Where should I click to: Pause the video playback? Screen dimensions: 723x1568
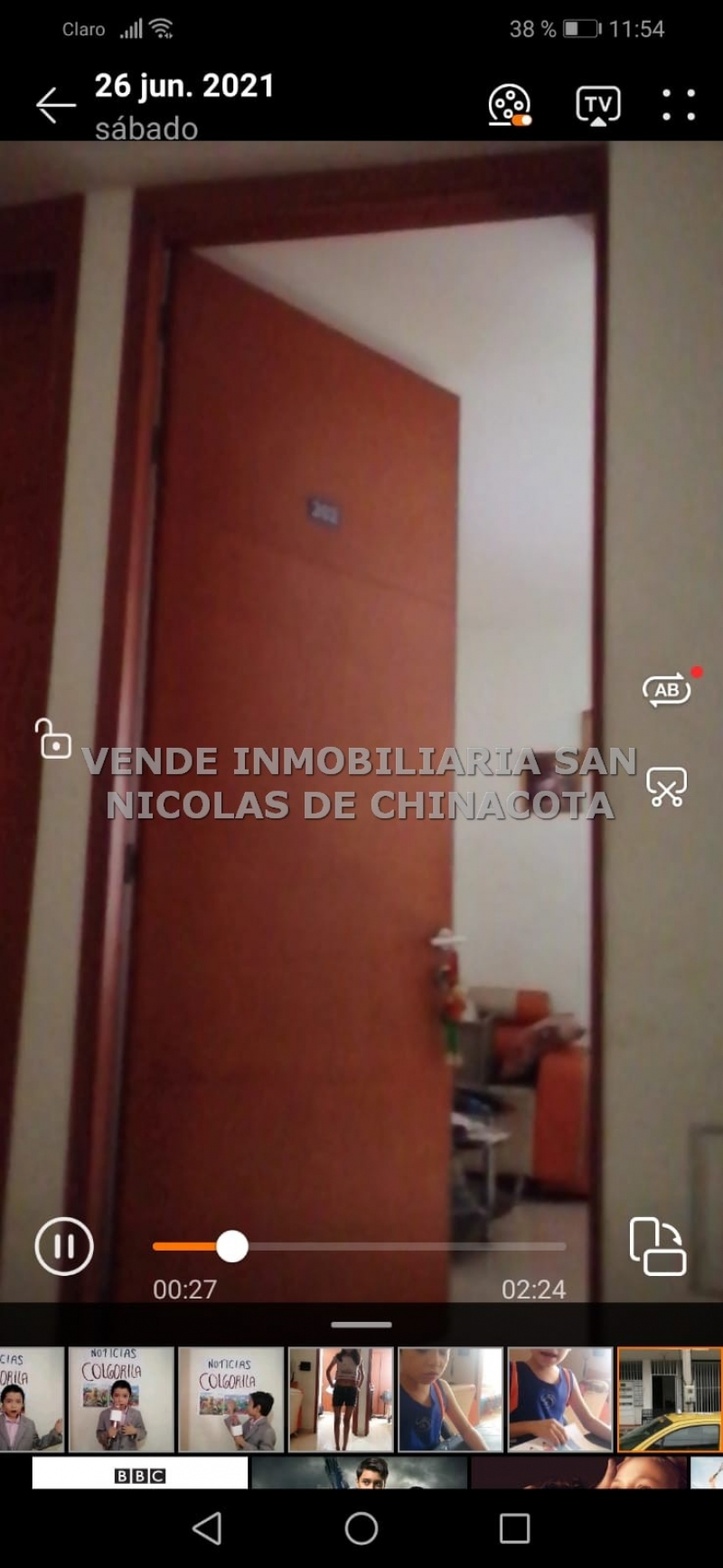pyautogui.click(x=64, y=1246)
